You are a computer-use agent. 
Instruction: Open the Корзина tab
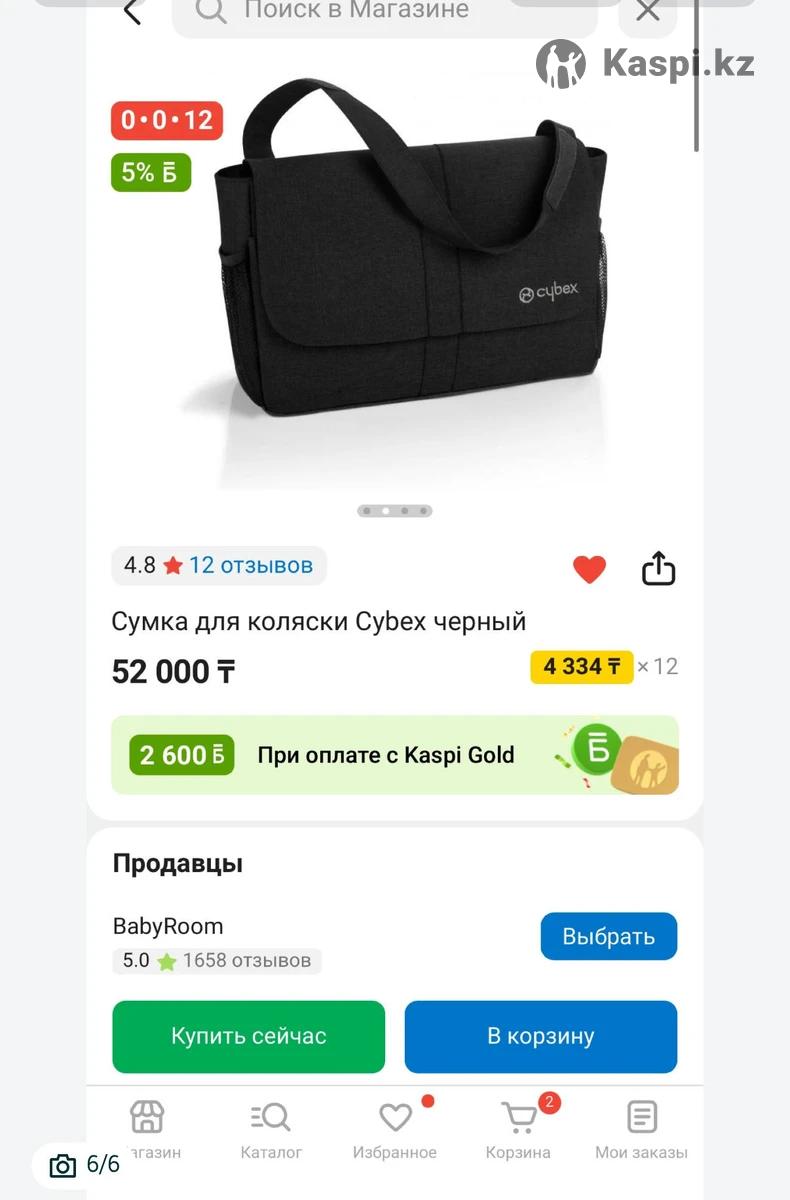point(518,1130)
